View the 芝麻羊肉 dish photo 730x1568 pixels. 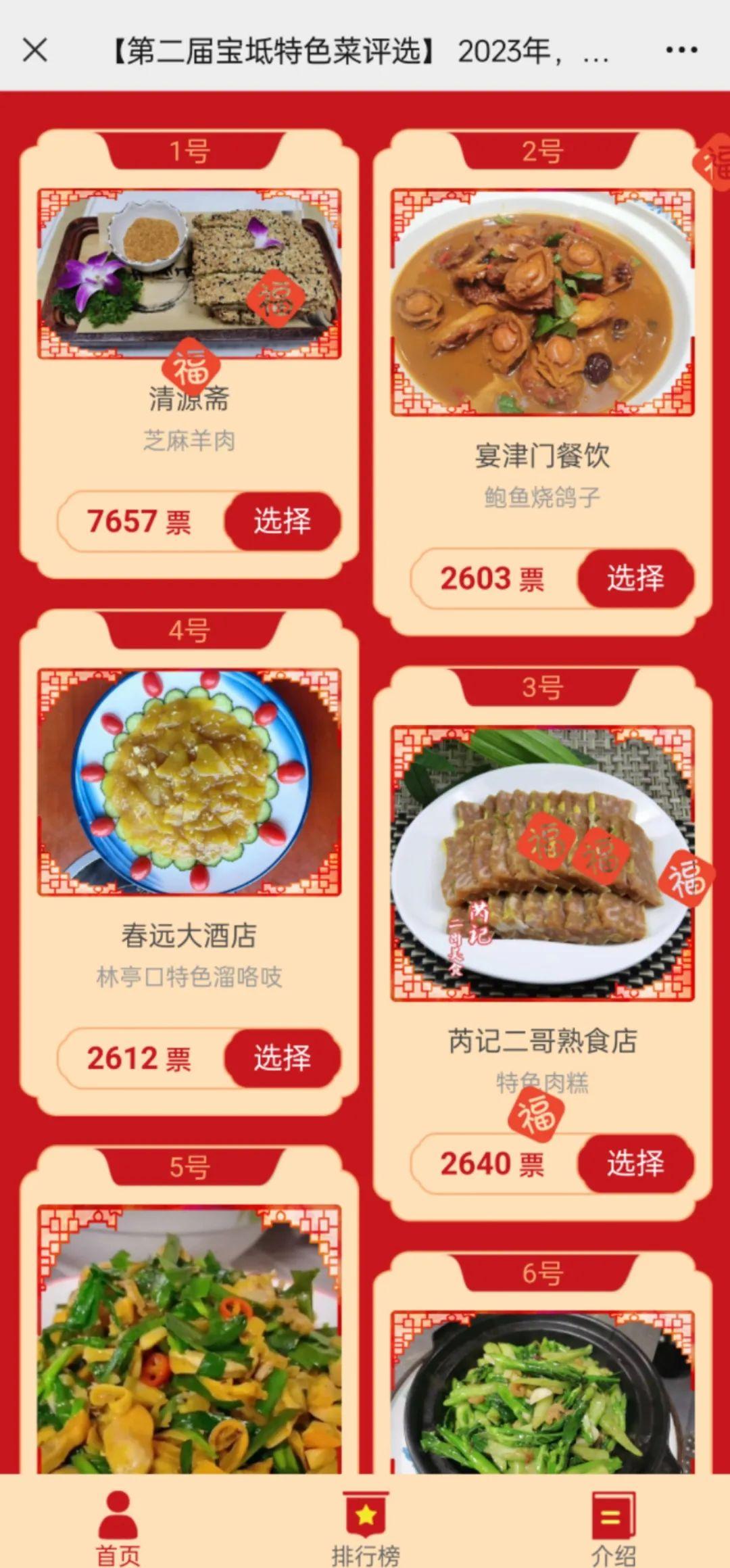click(189, 274)
